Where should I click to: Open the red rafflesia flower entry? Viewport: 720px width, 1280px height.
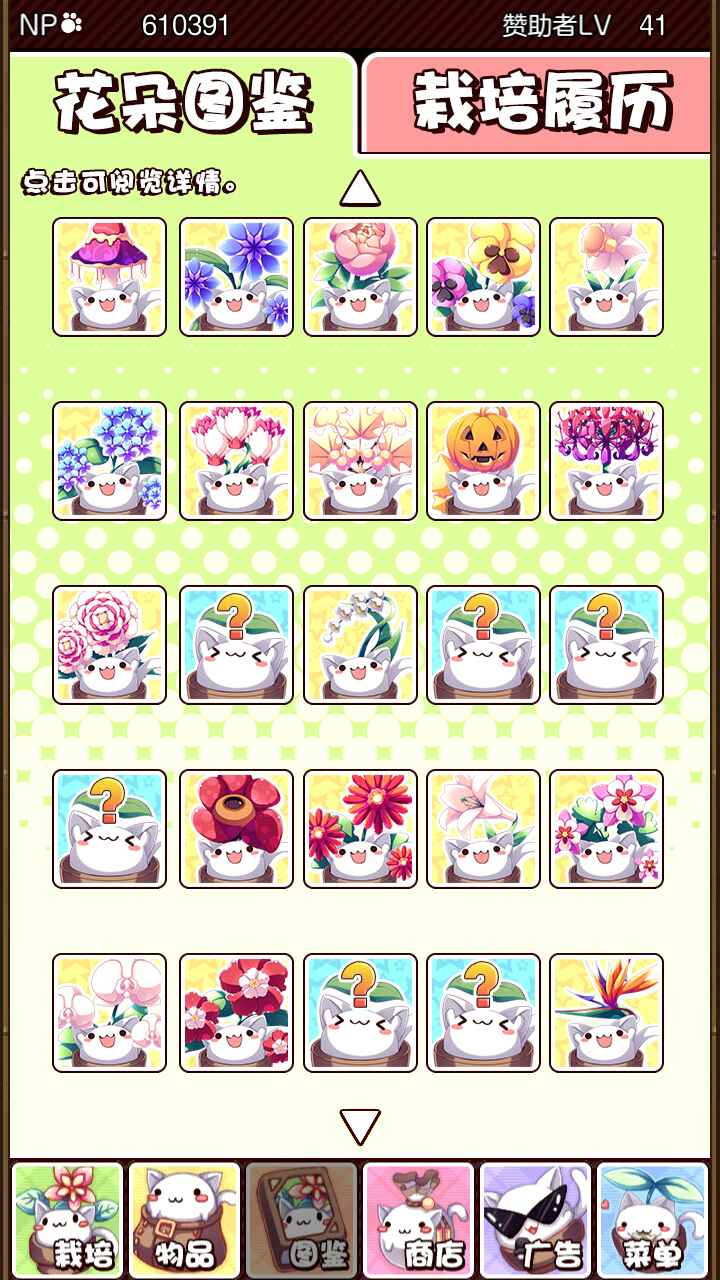tap(236, 829)
